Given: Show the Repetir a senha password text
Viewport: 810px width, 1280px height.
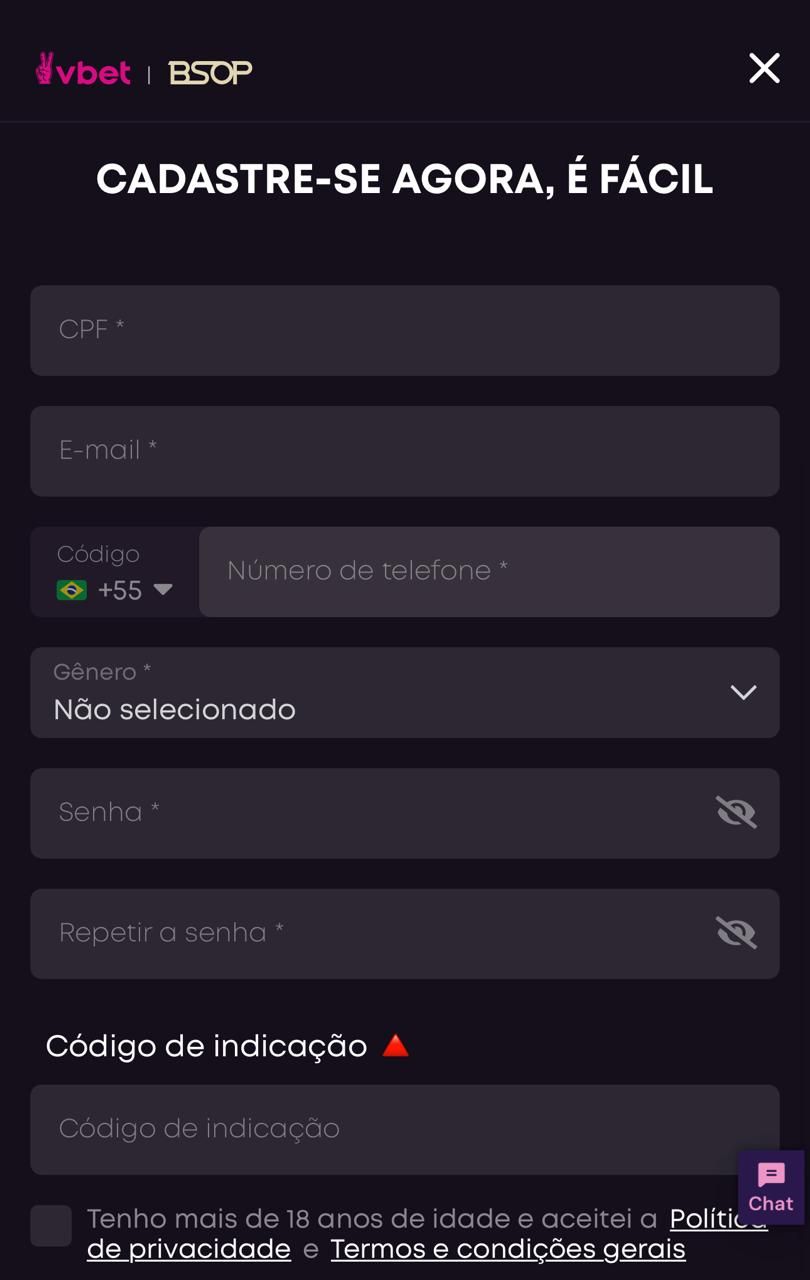Looking at the screenshot, I should point(736,933).
